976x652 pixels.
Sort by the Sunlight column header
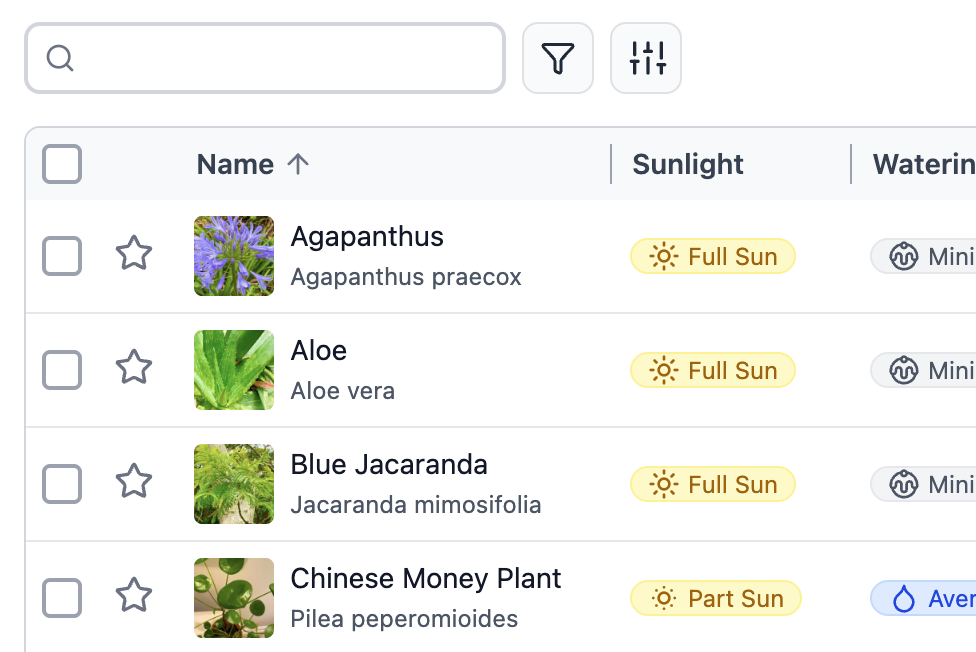coord(688,164)
